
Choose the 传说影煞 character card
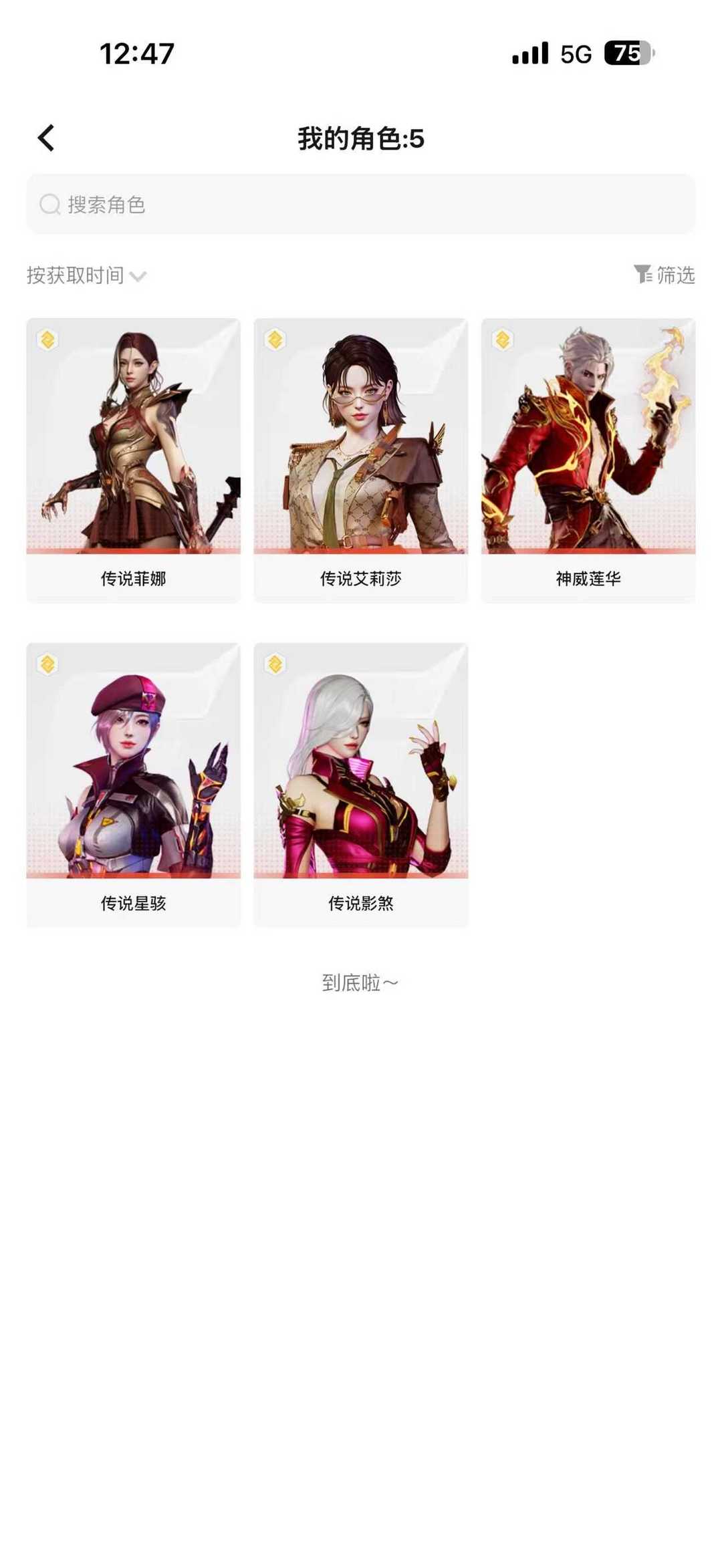[361, 785]
